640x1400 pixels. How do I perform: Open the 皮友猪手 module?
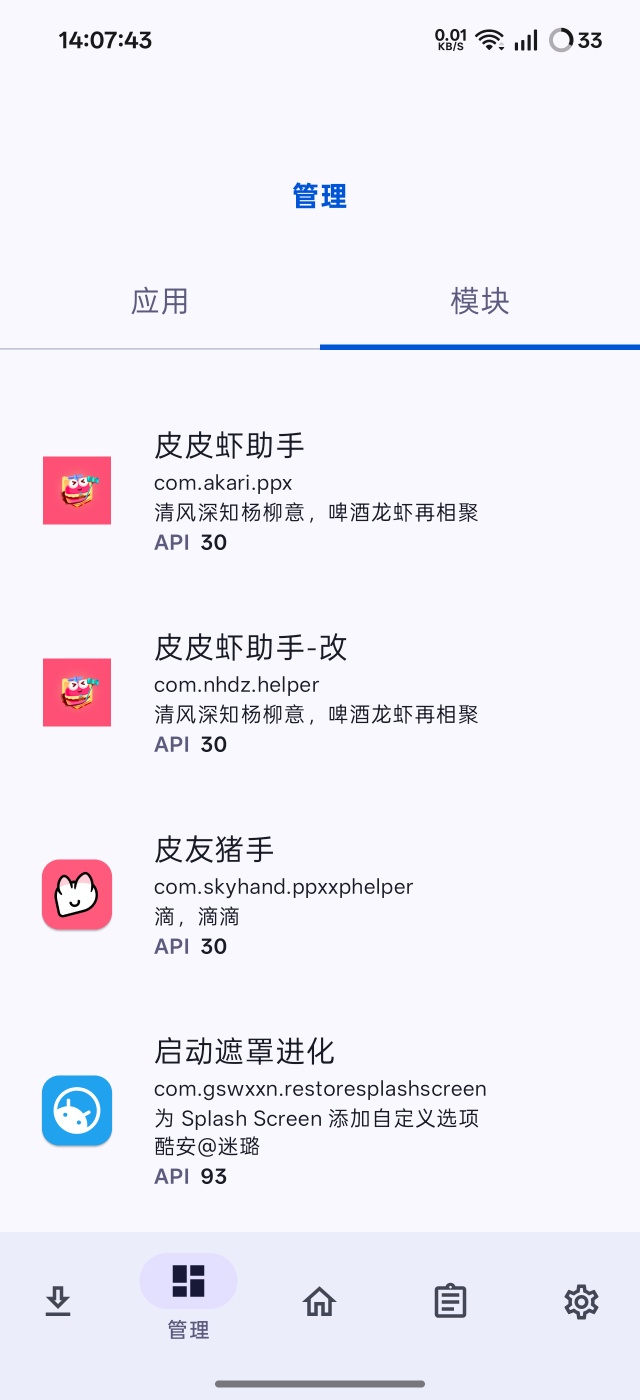320,895
